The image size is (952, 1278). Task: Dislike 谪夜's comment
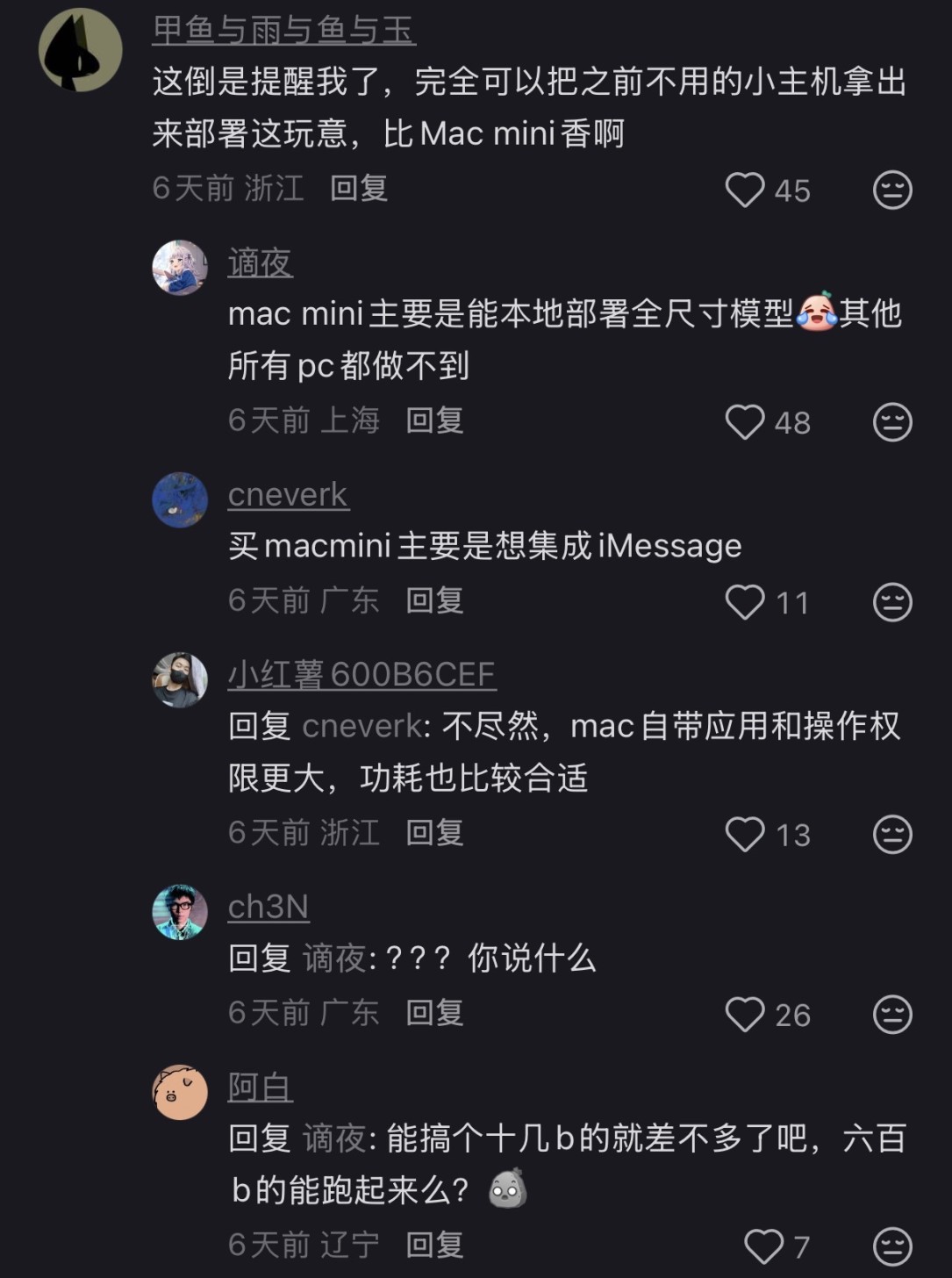(892, 422)
